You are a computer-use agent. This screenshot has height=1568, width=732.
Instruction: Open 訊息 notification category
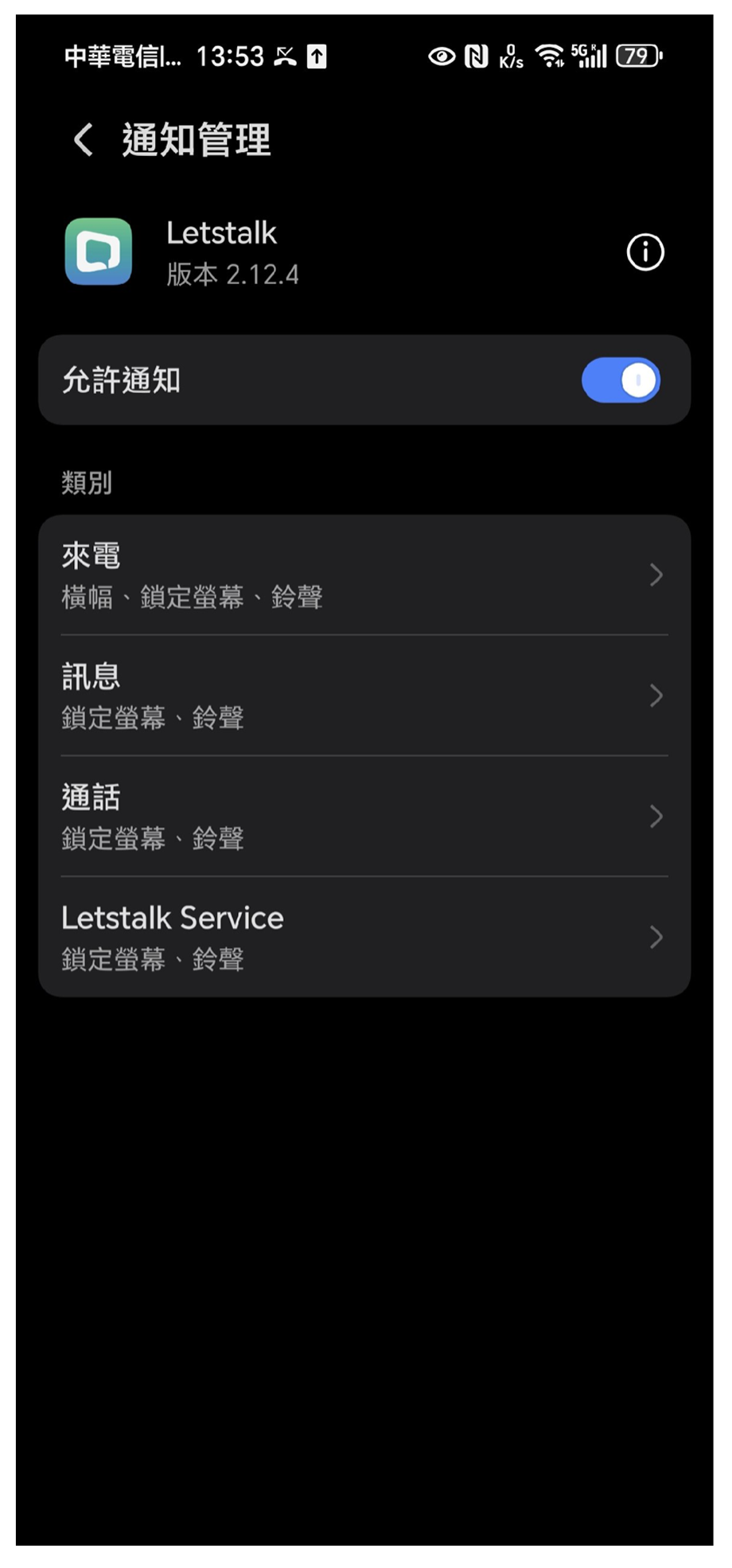pyautogui.click(x=364, y=696)
